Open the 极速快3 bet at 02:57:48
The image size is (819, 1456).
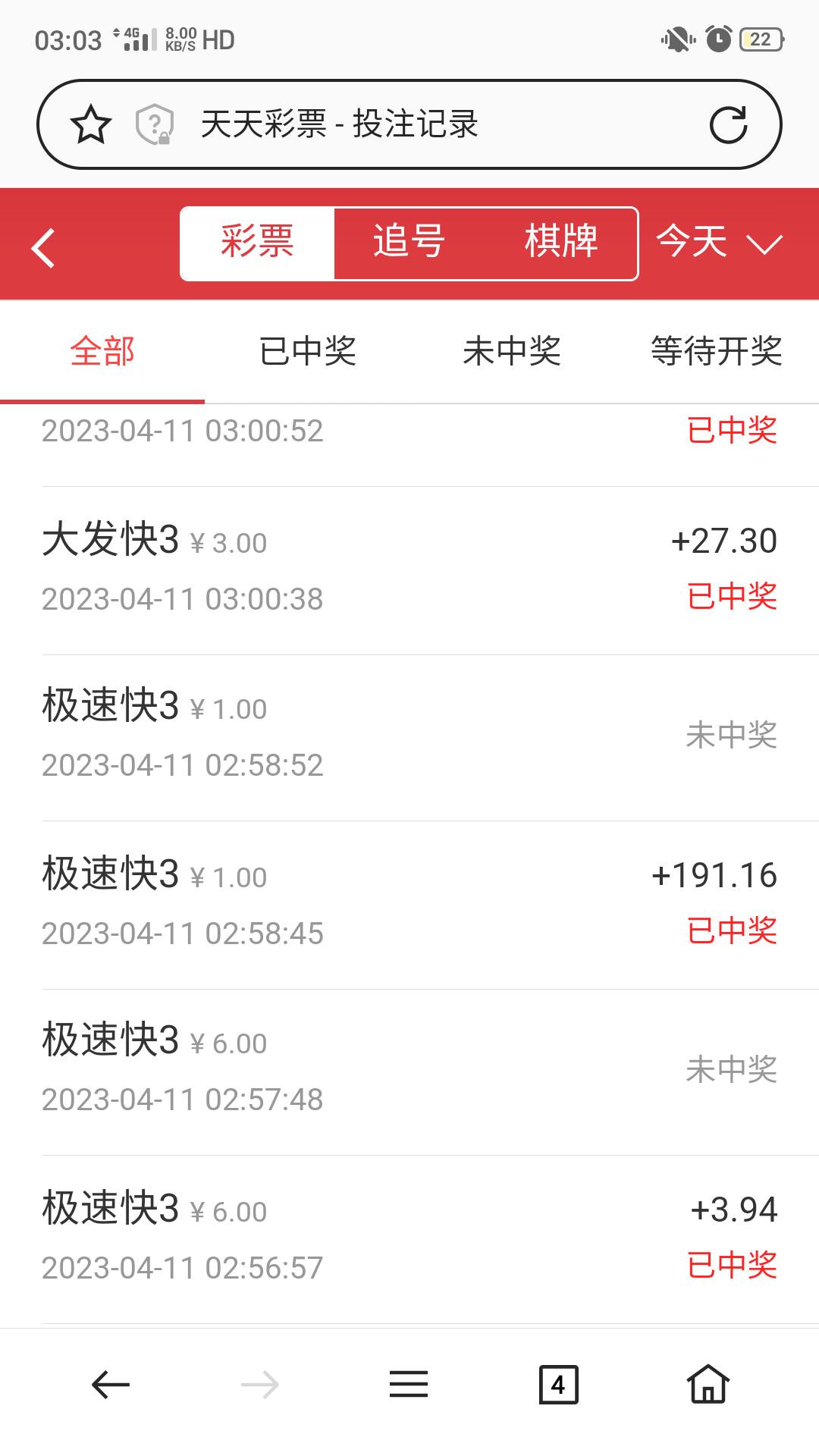pos(409,1072)
